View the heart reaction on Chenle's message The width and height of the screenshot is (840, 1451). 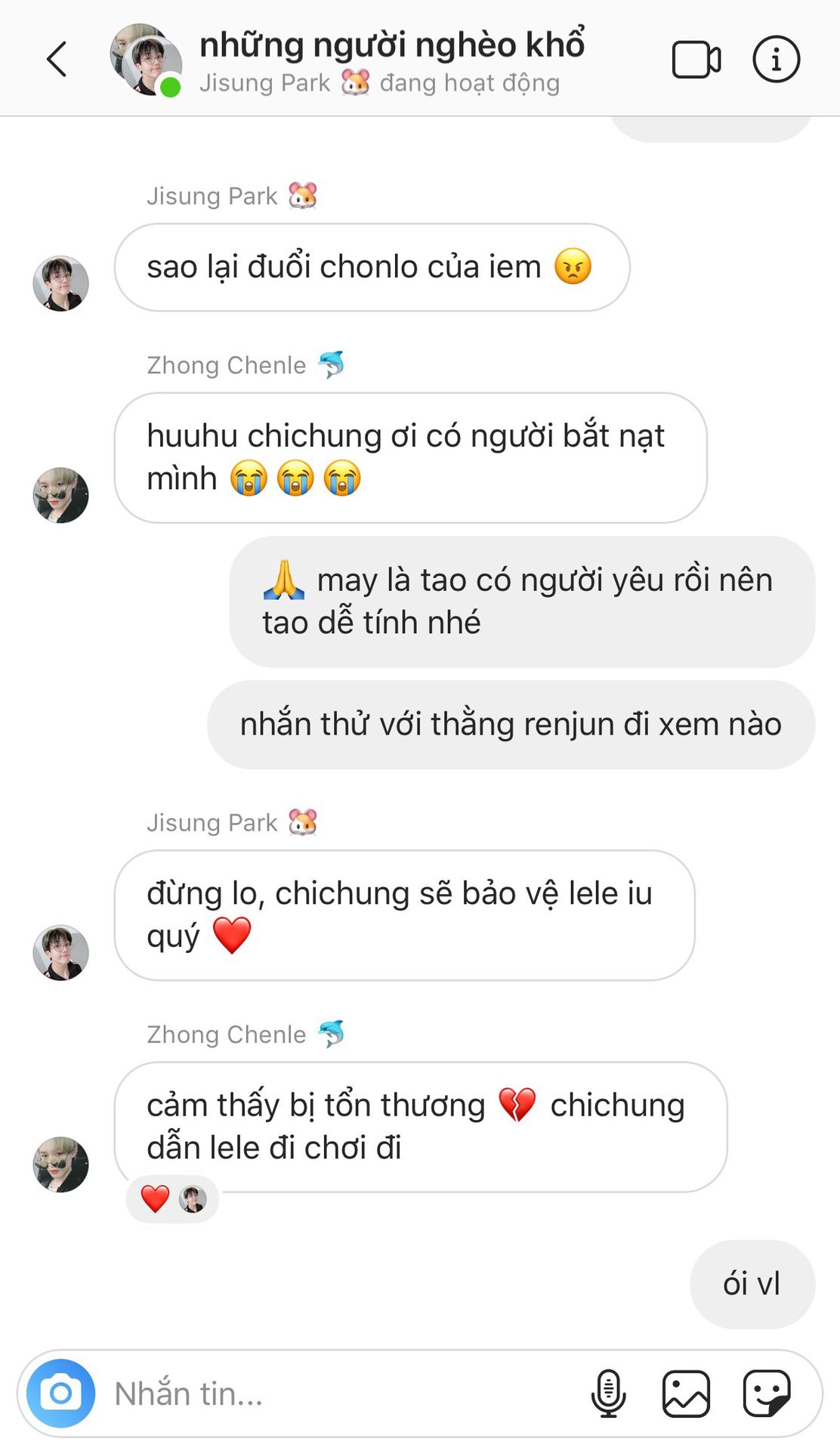click(x=172, y=1199)
